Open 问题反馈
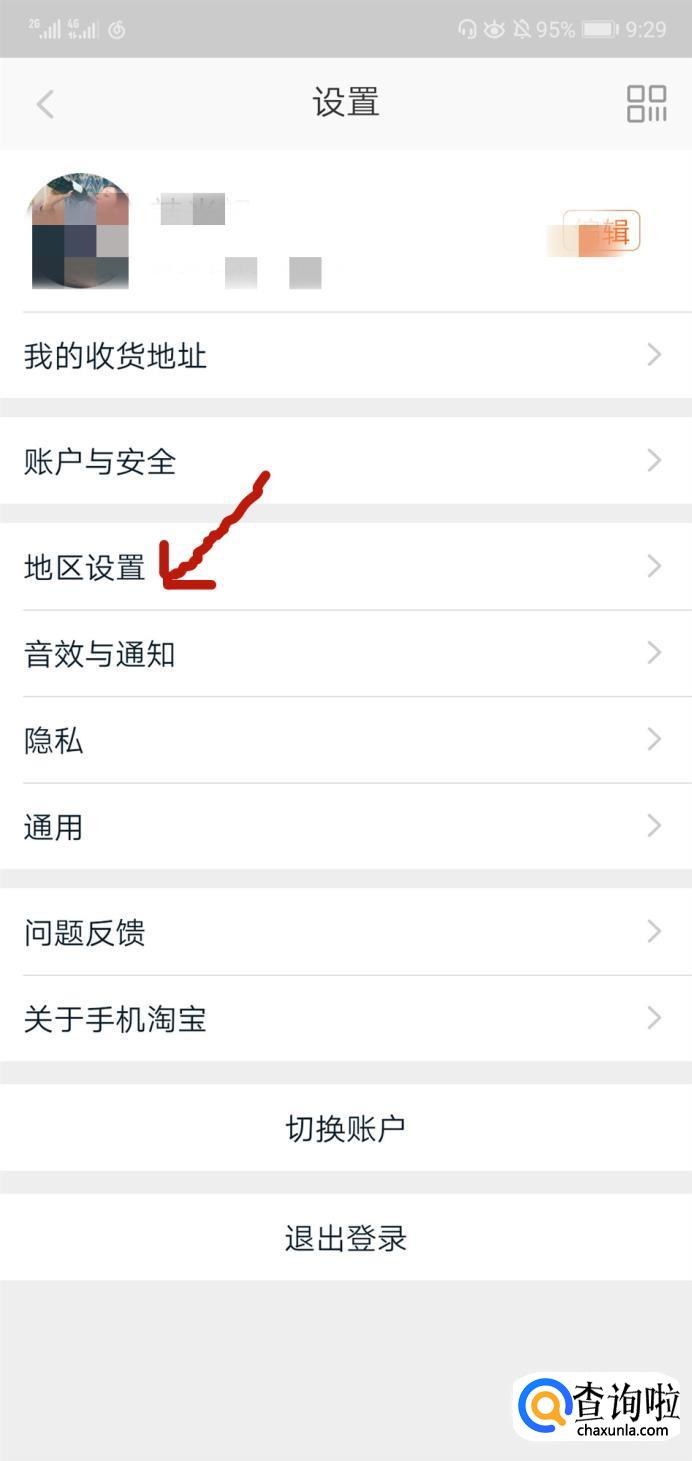Image resolution: width=692 pixels, height=1461 pixels. (x=346, y=932)
